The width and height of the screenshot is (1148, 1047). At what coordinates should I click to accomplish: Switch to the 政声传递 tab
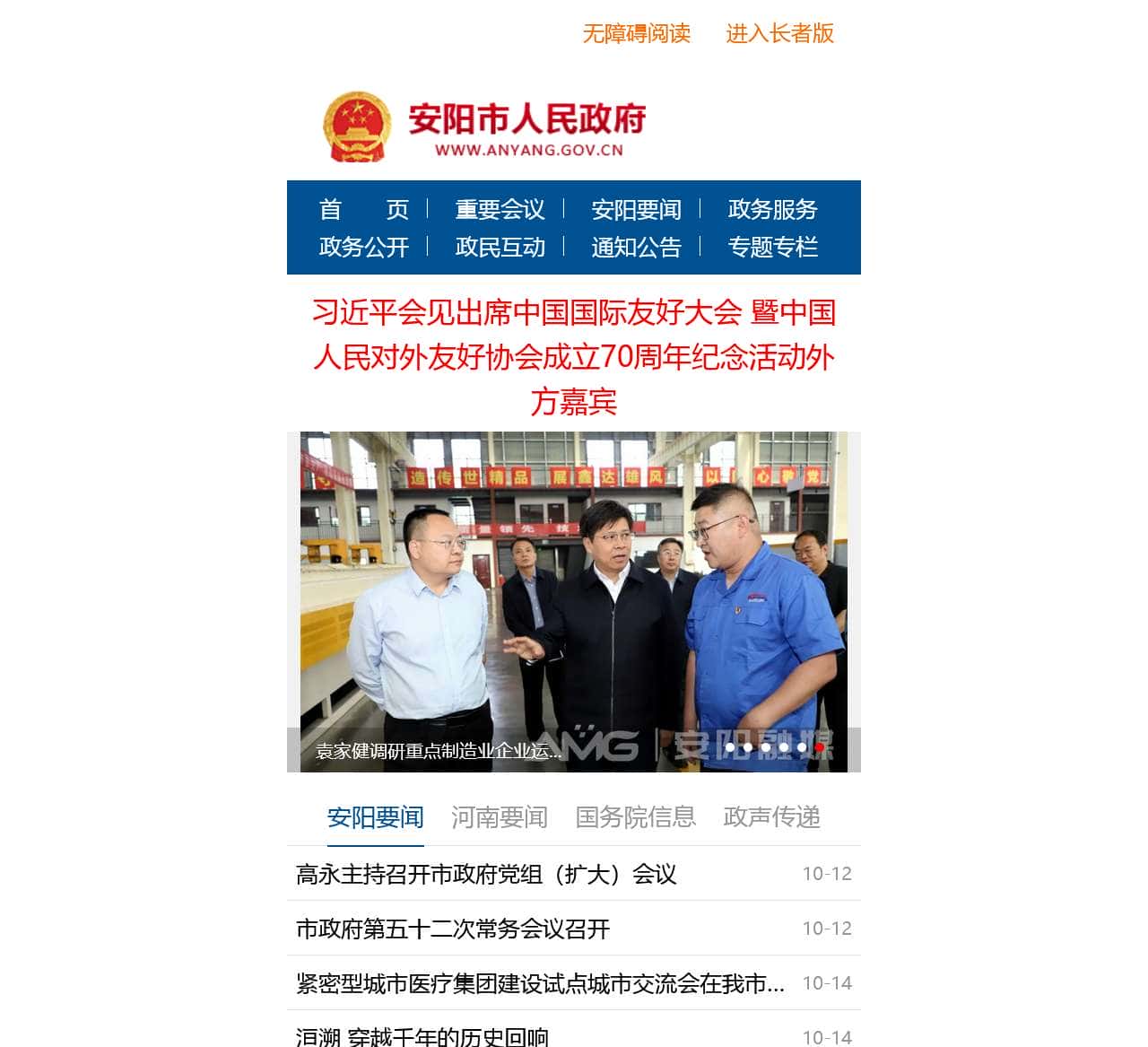tap(771, 817)
